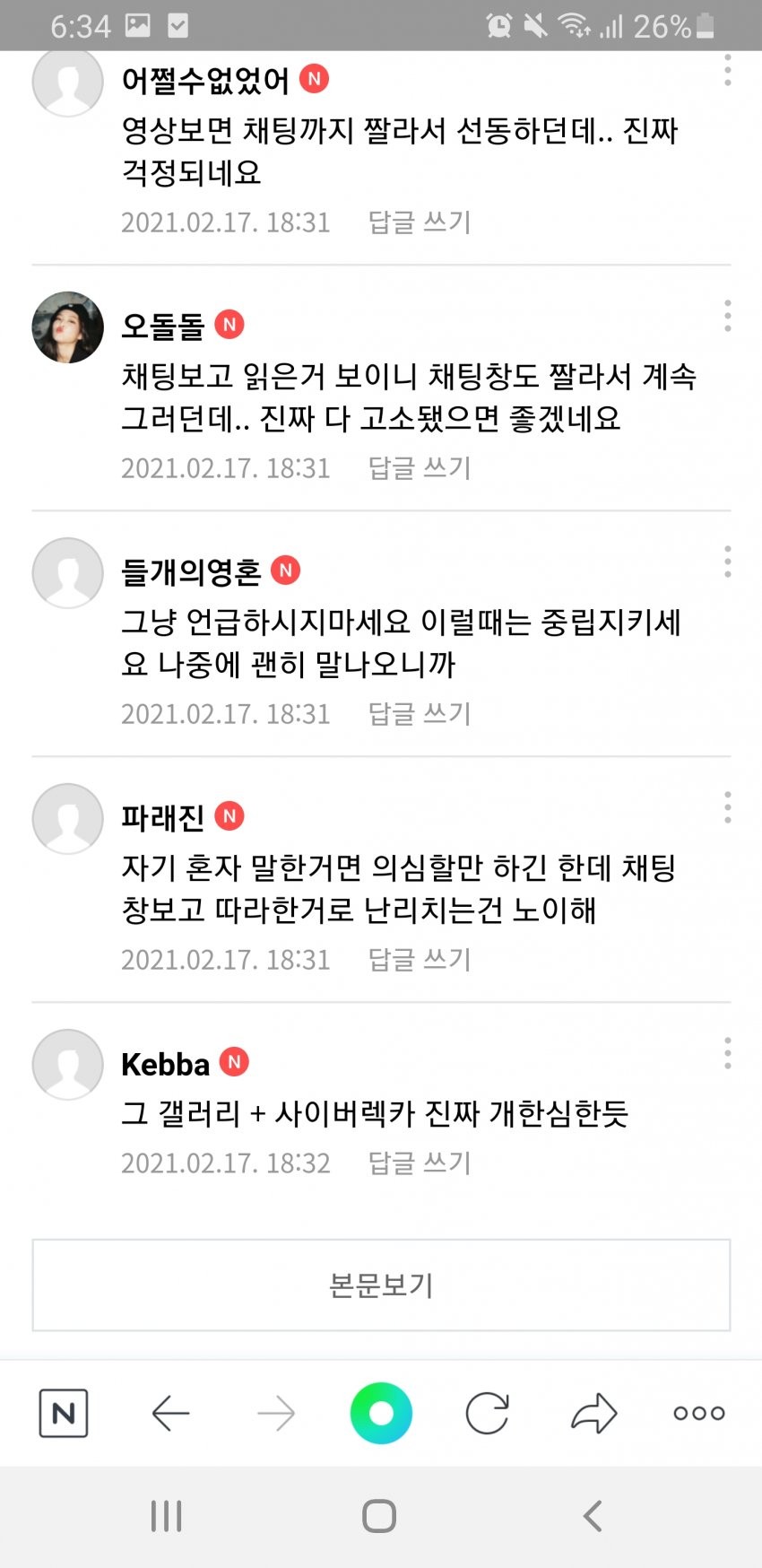Open overflow menu on Kebba's comment
The height and width of the screenshot is (1568, 762).
[x=727, y=1053]
